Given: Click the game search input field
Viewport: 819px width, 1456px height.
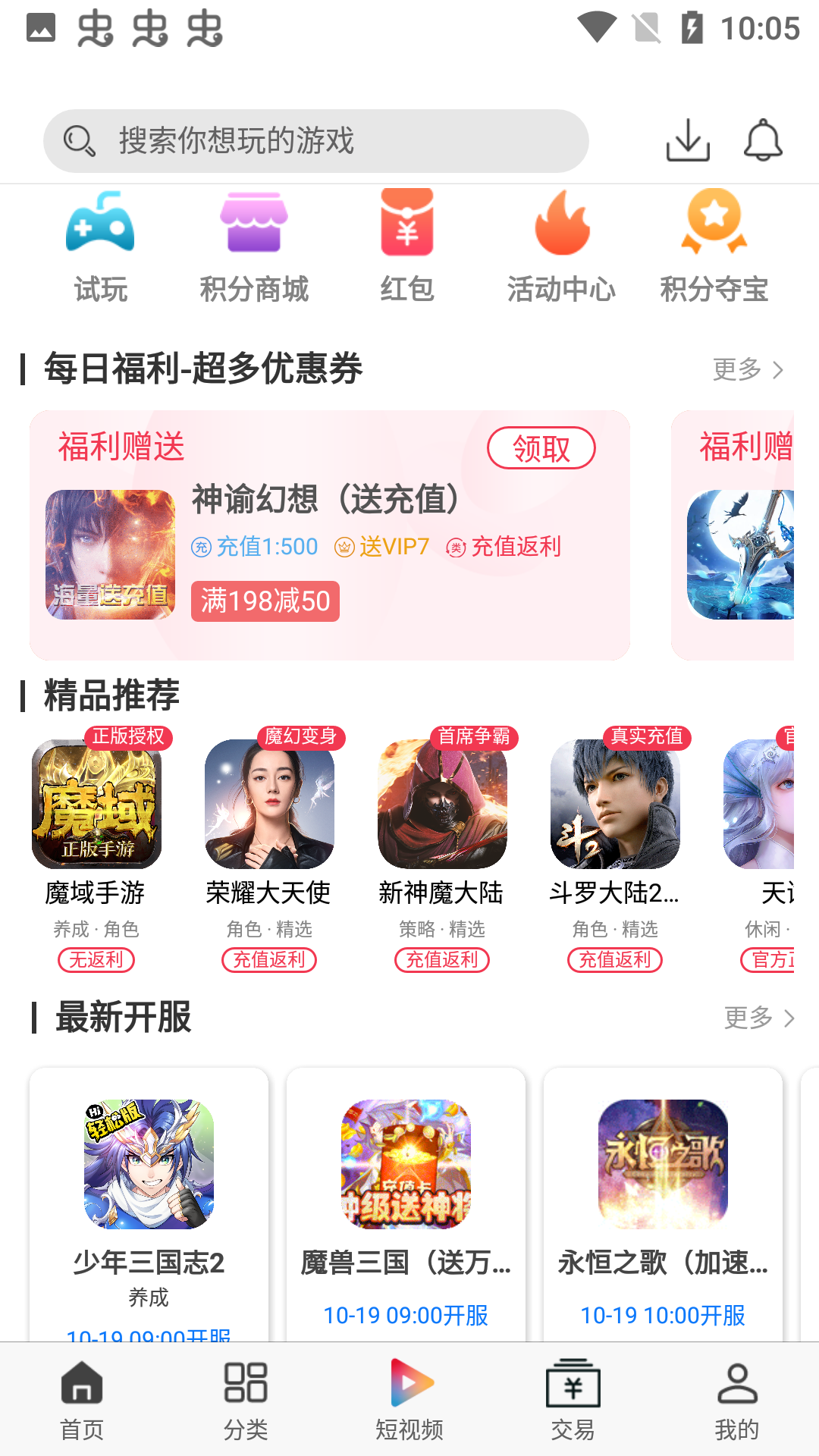Looking at the screenshot, I should coord(315,140).
